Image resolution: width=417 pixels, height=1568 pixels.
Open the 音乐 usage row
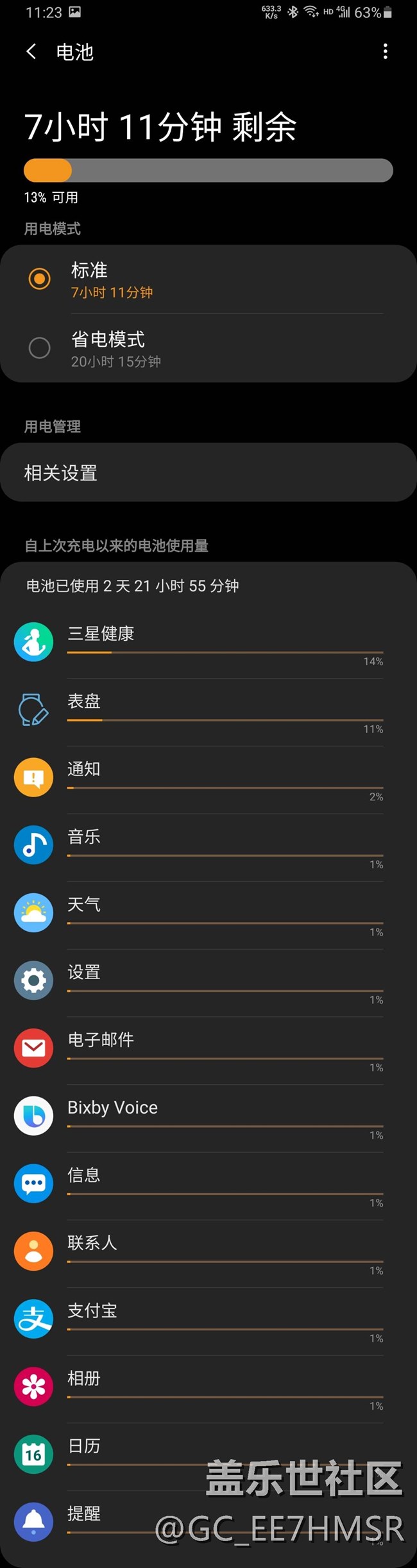point(208,846)
